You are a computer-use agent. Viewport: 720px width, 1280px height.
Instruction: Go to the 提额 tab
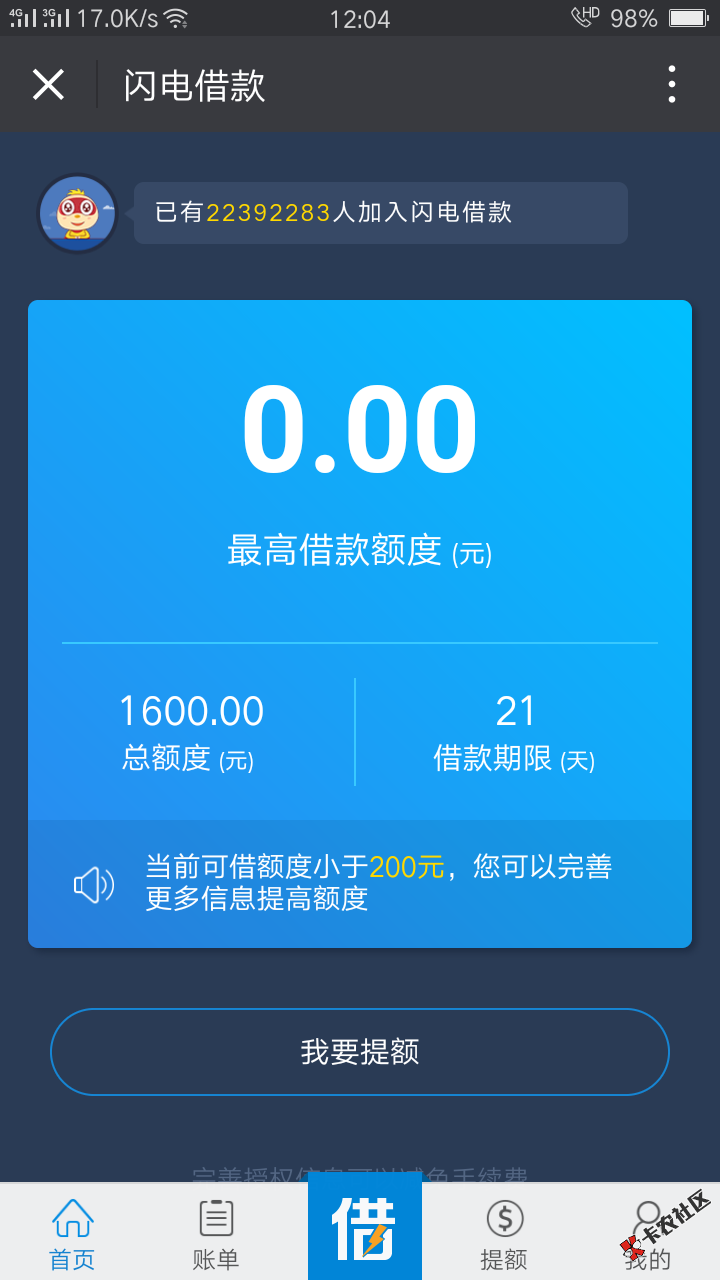(504, 1234)
